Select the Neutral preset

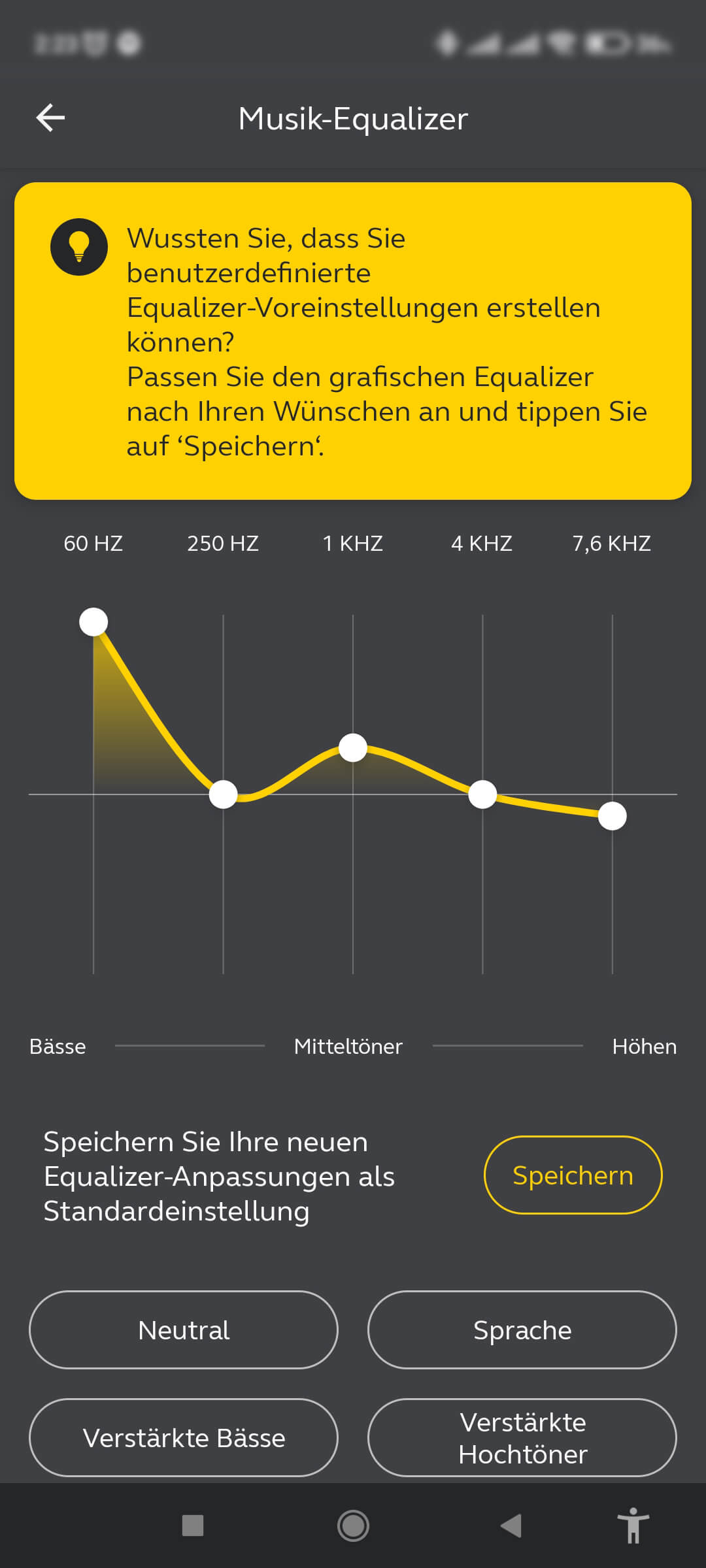click(184, 1330)
